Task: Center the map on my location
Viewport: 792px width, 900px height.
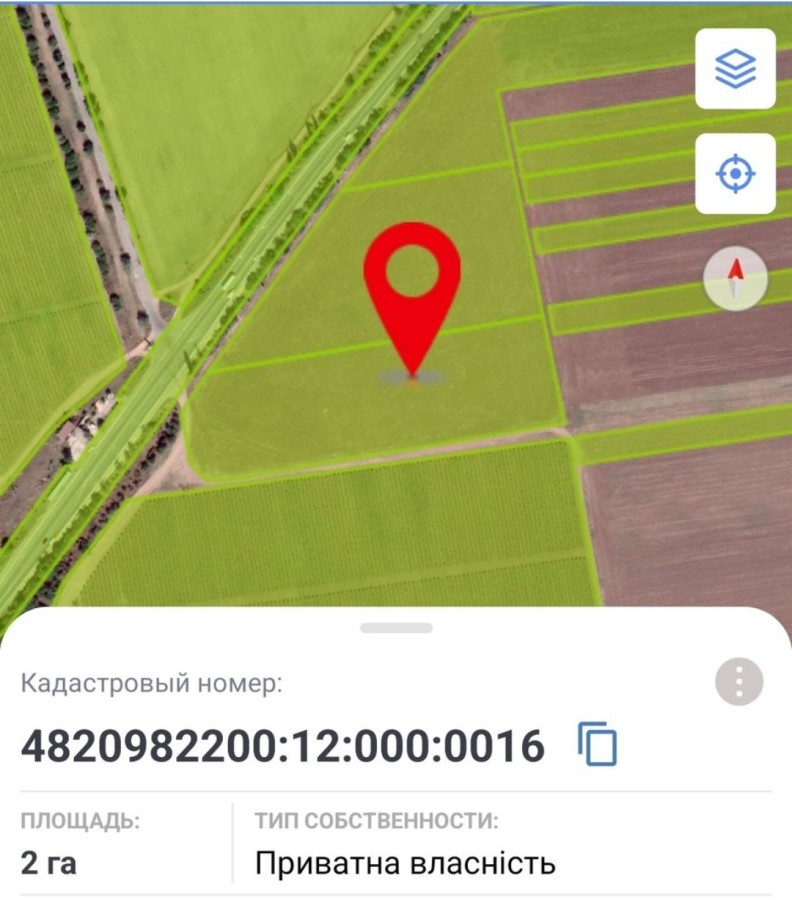Action: tap(735, 174)
